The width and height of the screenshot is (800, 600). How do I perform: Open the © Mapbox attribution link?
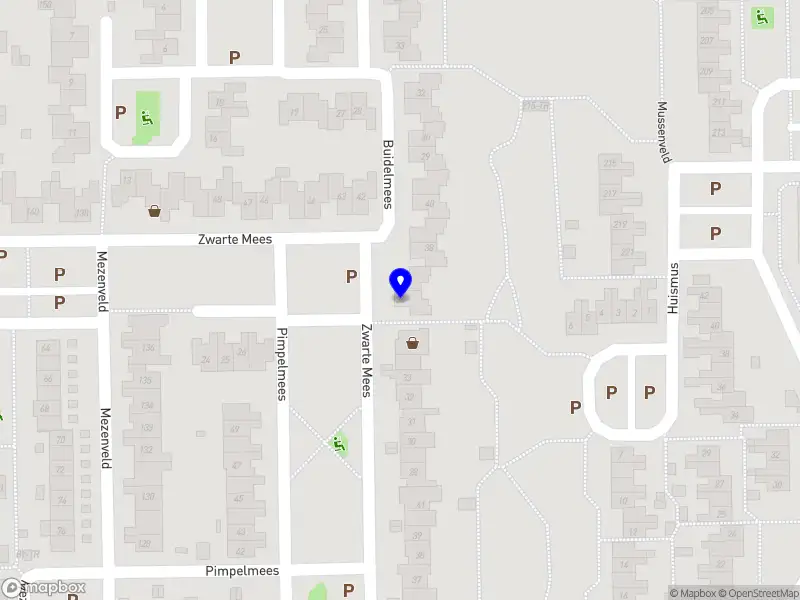tap(691, 593)
